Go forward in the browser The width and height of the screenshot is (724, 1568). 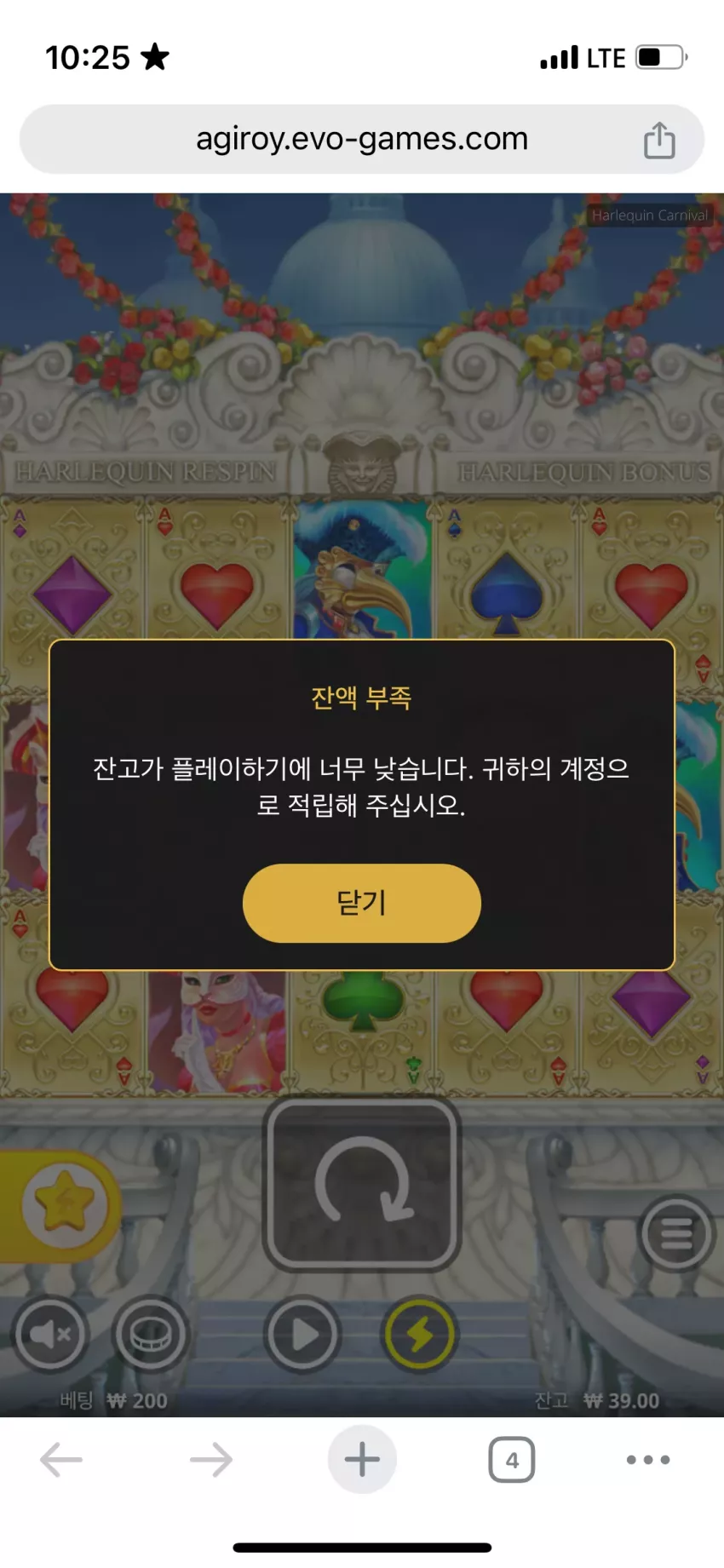pos(211,1460)
